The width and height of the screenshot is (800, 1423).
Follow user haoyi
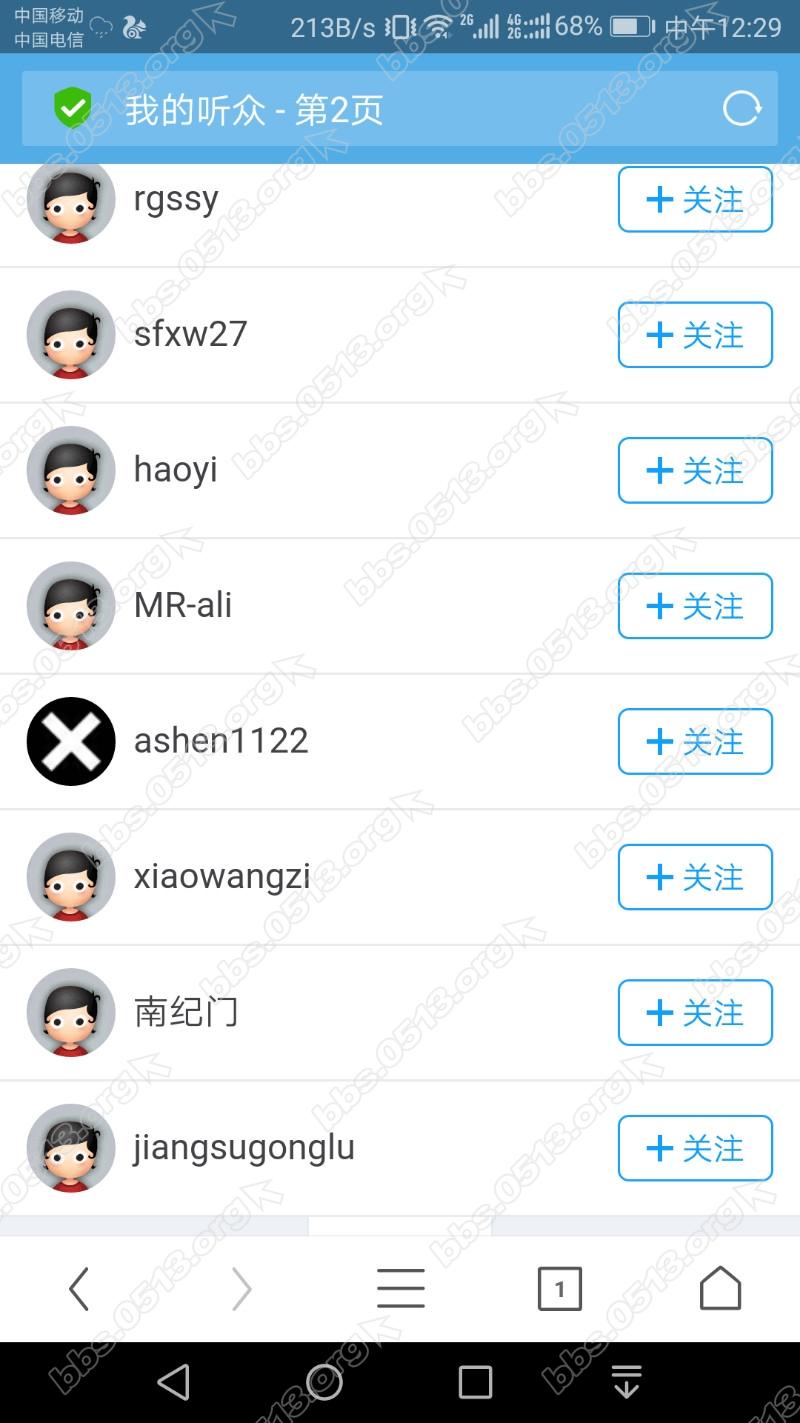click(x=695, y=470)
